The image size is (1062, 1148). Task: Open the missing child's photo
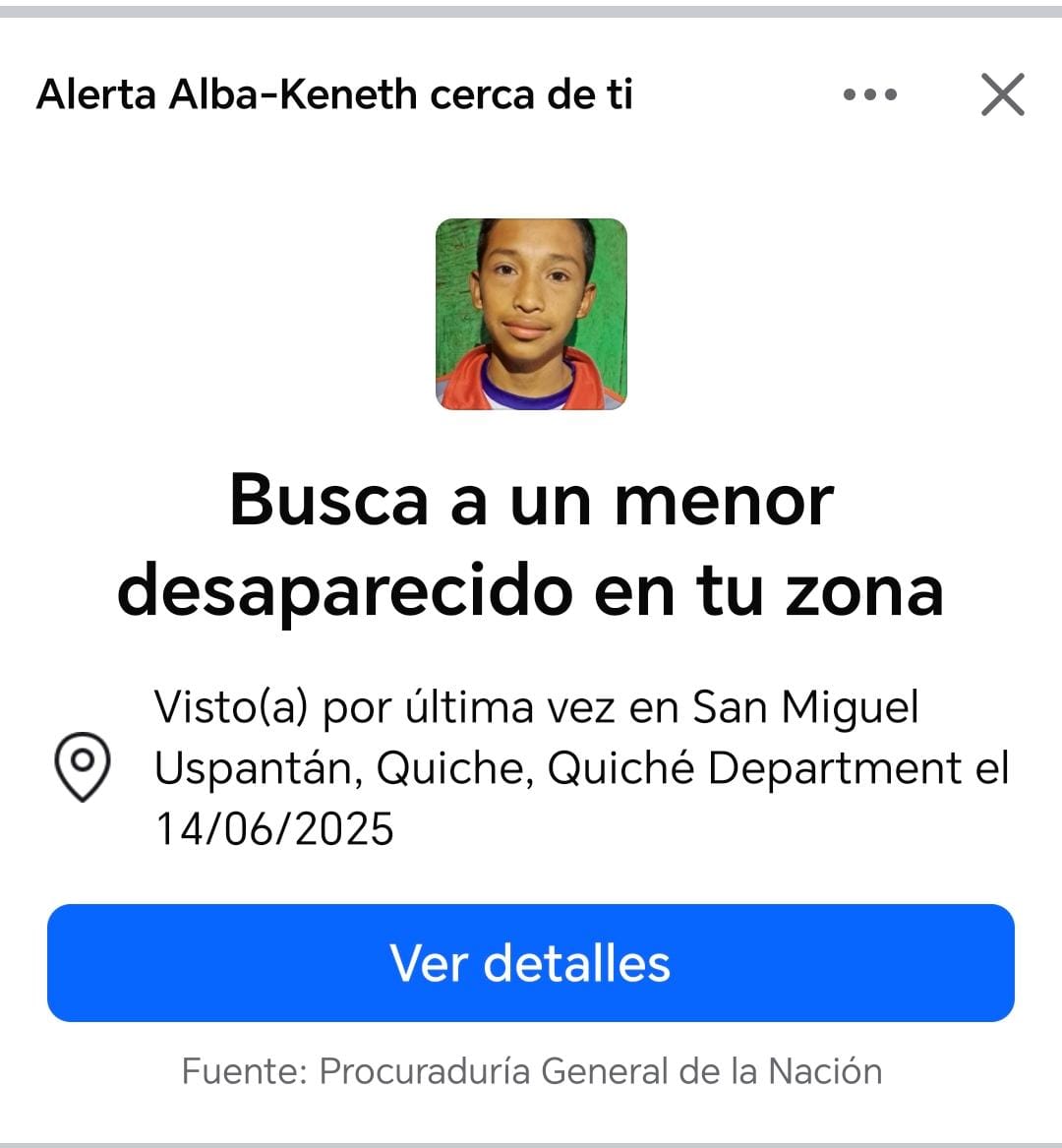[x=531, y=314]
